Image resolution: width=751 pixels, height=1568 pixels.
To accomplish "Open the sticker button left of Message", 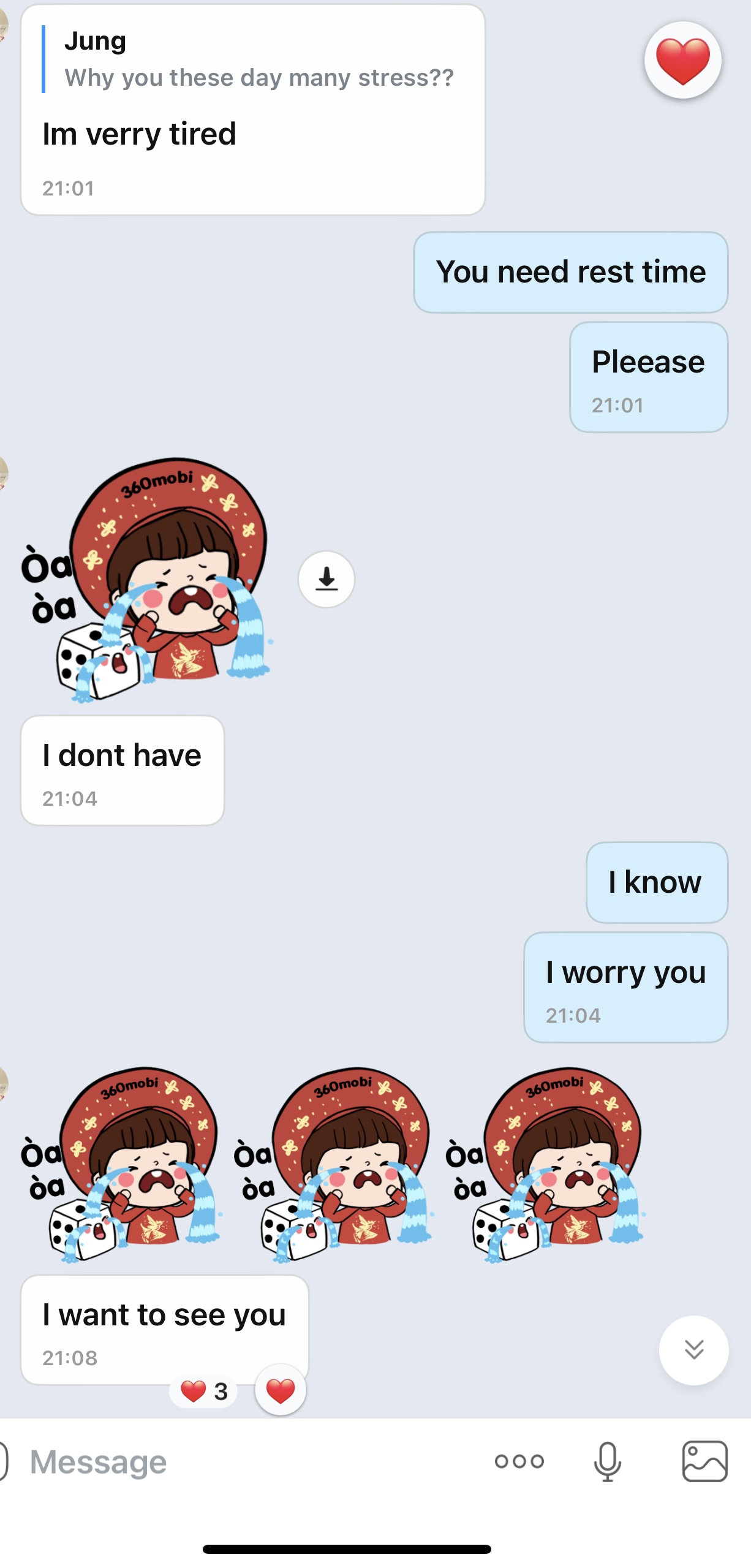I will pos(3,1461).
